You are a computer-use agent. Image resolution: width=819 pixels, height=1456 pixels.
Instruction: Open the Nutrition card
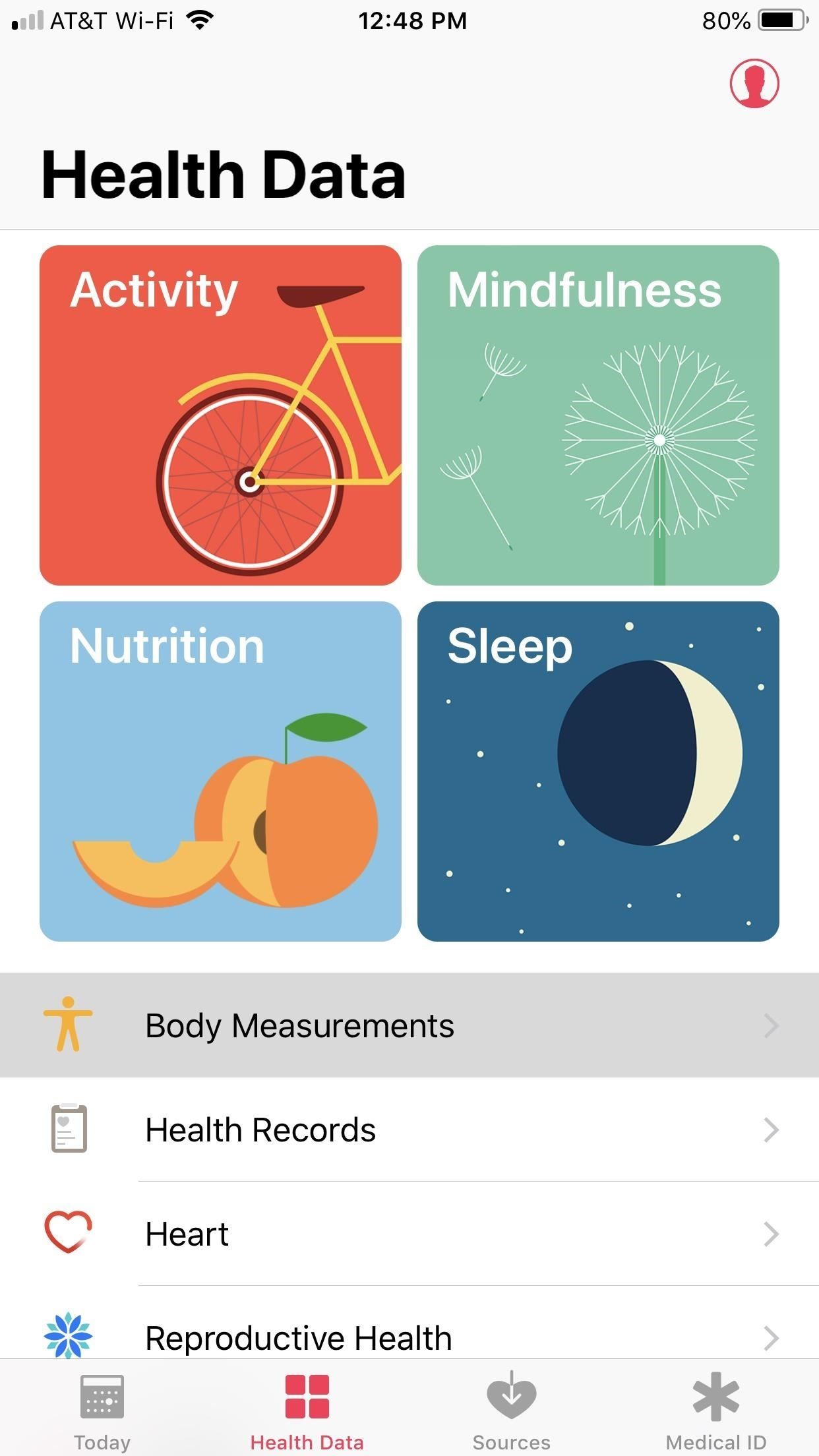coord(220,771)
